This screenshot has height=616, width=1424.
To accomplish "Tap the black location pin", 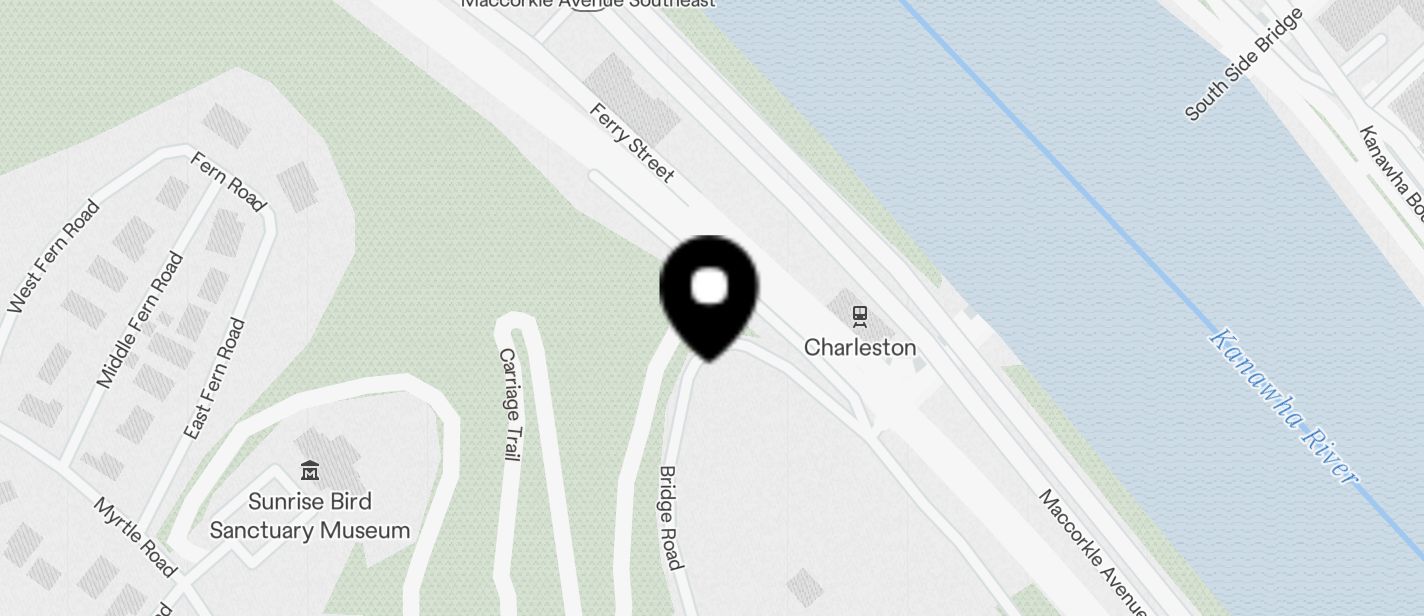I will click(x=709, y=292).
